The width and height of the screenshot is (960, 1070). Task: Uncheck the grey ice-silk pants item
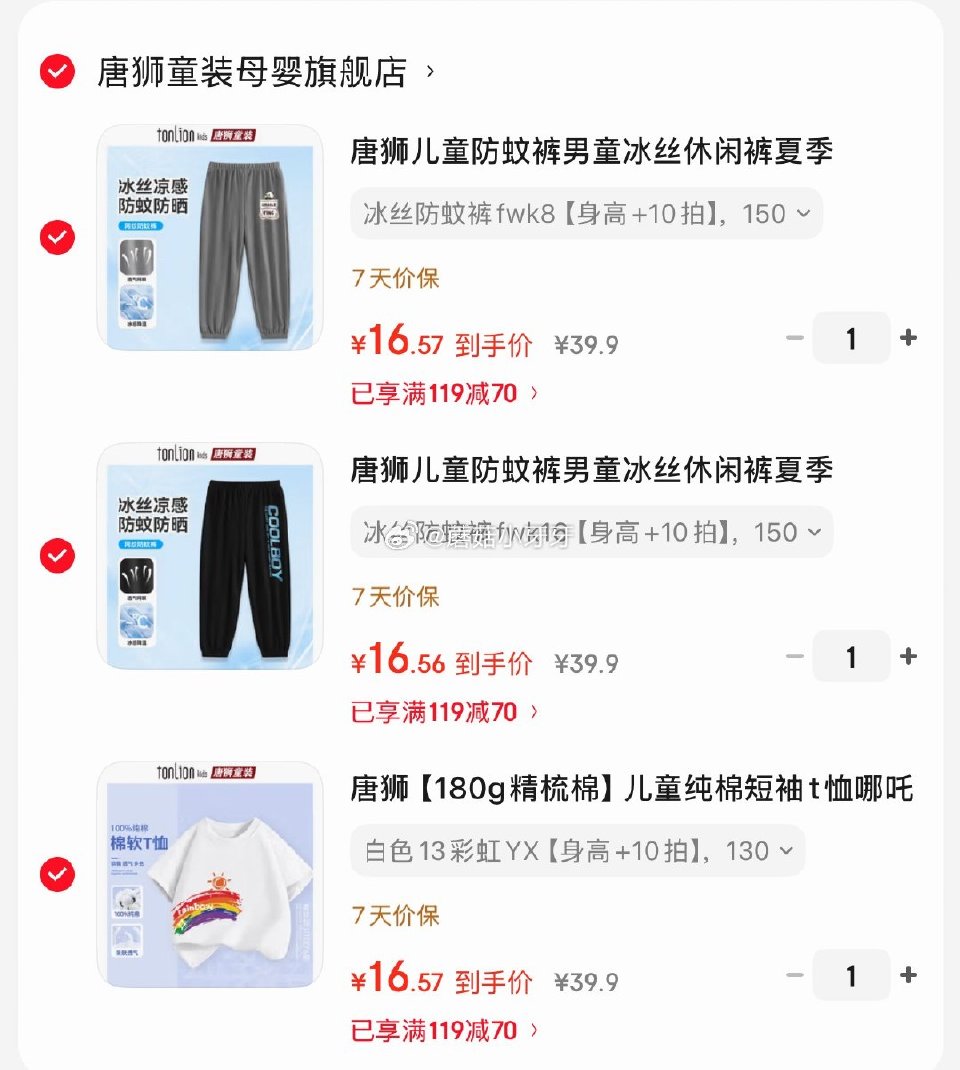tap(58, 238)
